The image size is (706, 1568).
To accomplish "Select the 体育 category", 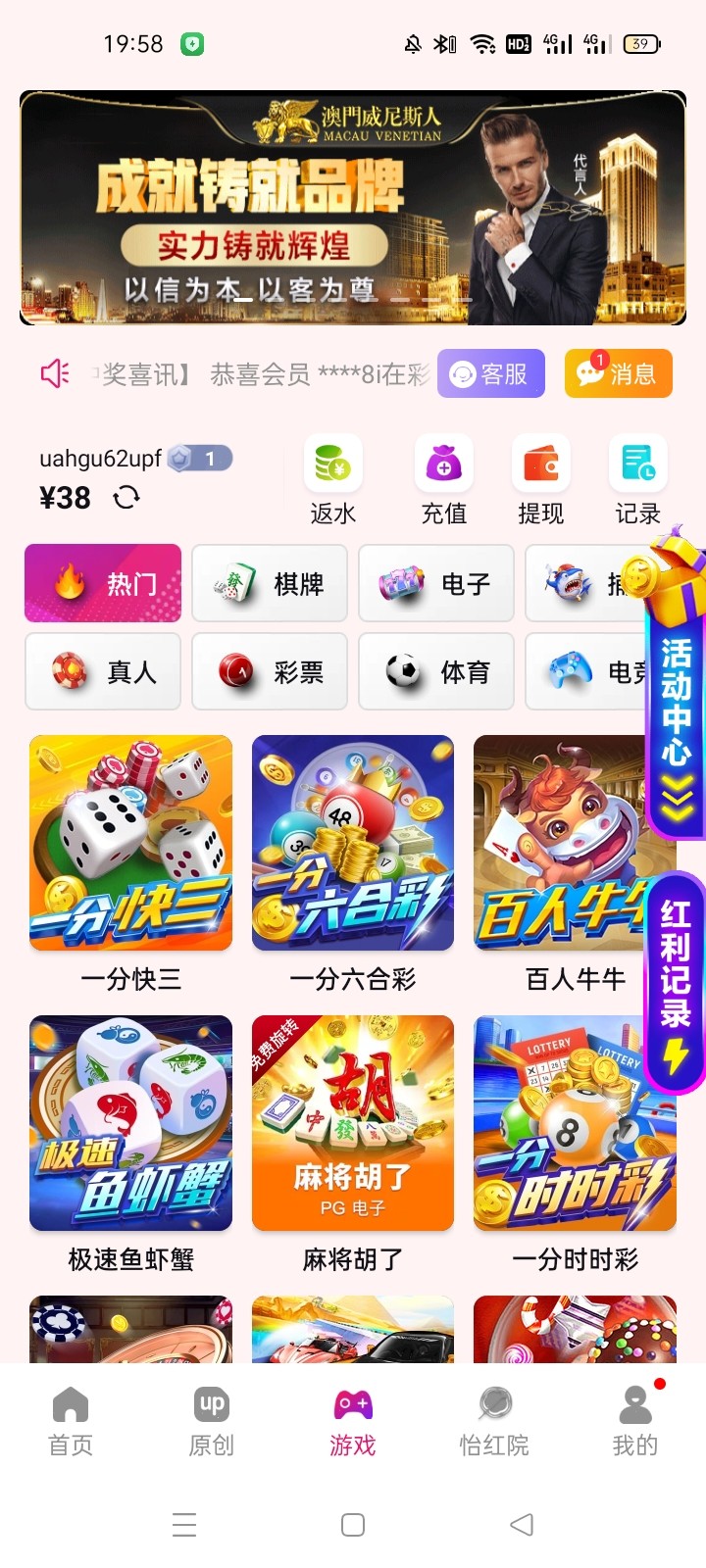I will pyautogui.click(x=436, y=671).
